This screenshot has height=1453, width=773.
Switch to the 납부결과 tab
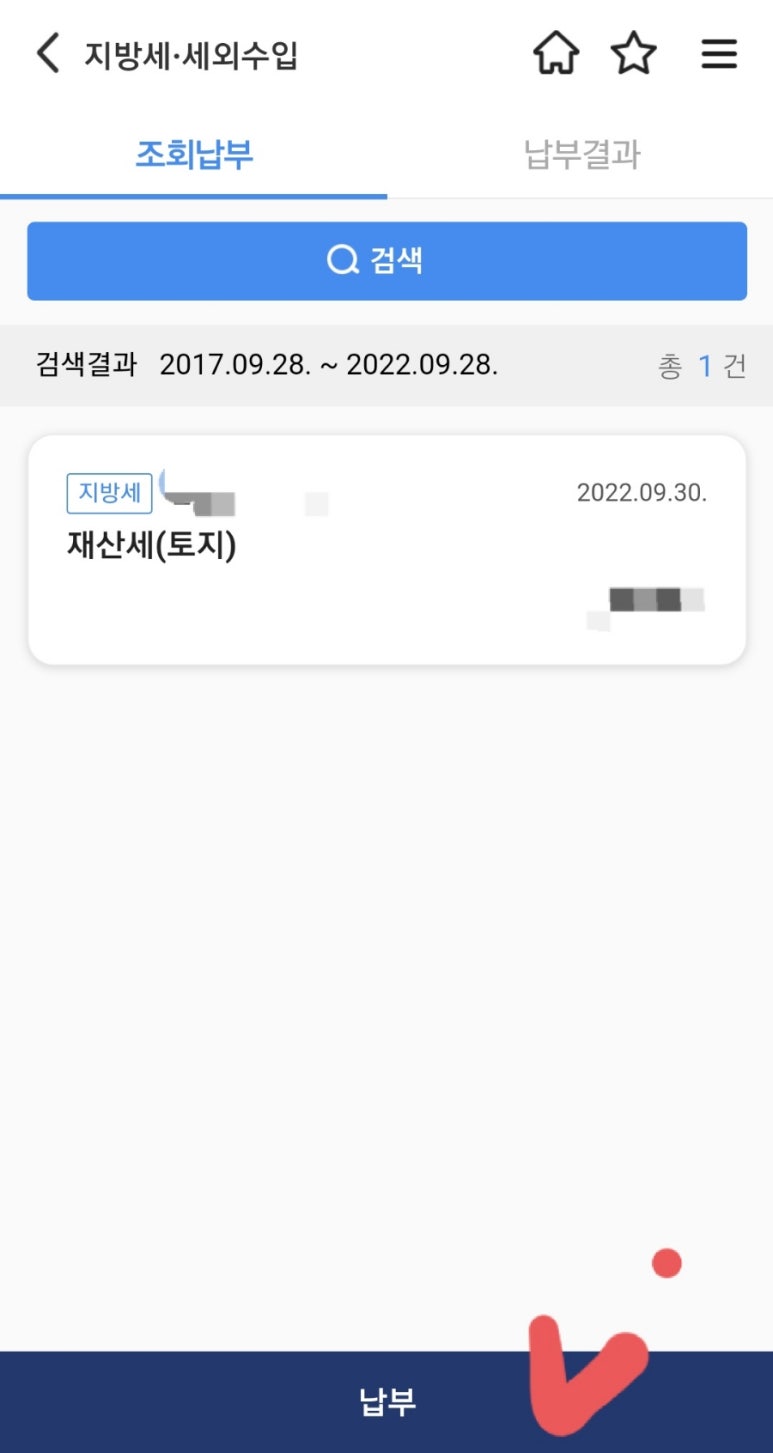pyautogui.click(x=581, y=155)
